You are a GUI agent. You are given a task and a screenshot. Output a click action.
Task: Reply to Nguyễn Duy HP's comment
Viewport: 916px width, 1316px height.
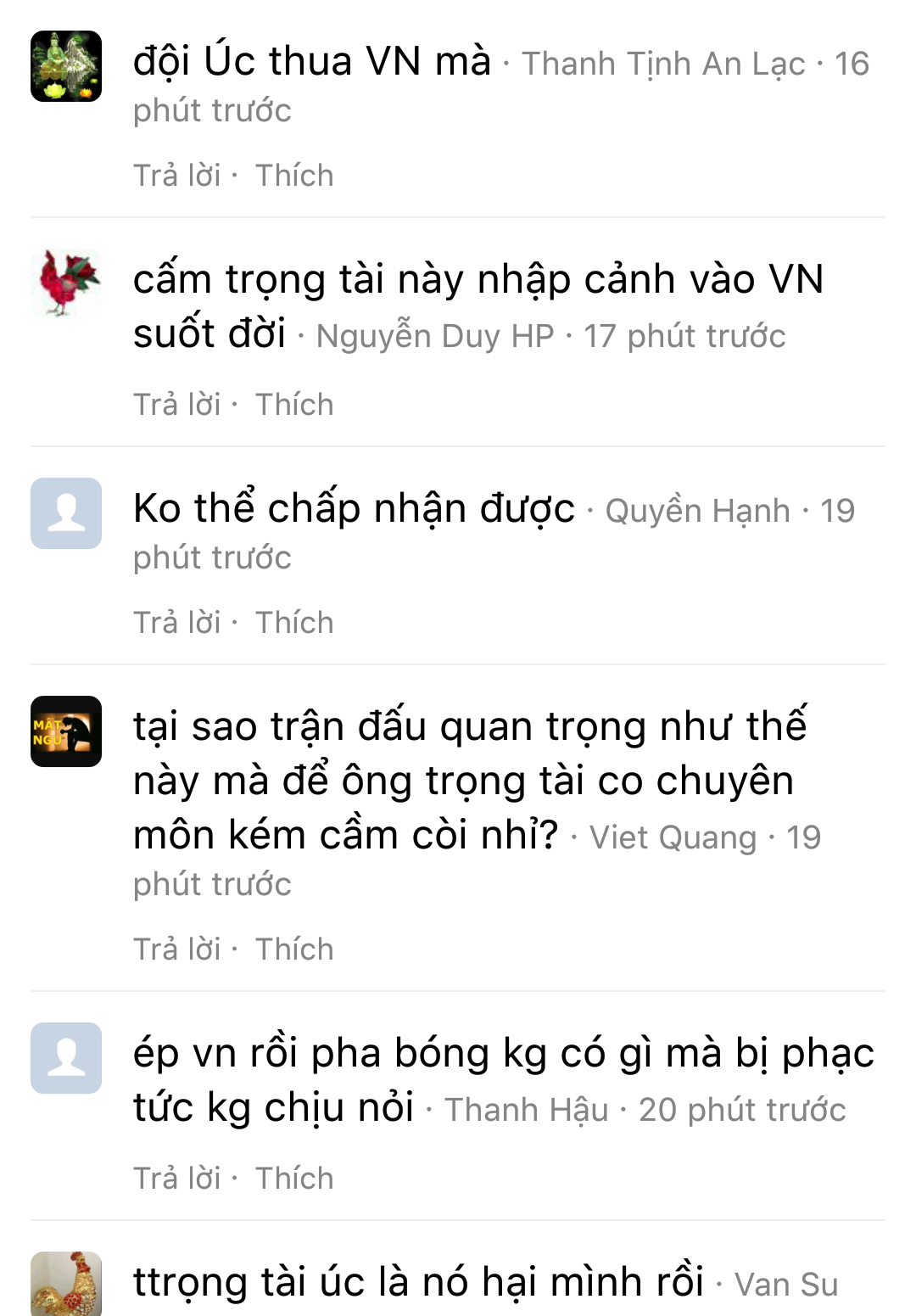[176, 405]
